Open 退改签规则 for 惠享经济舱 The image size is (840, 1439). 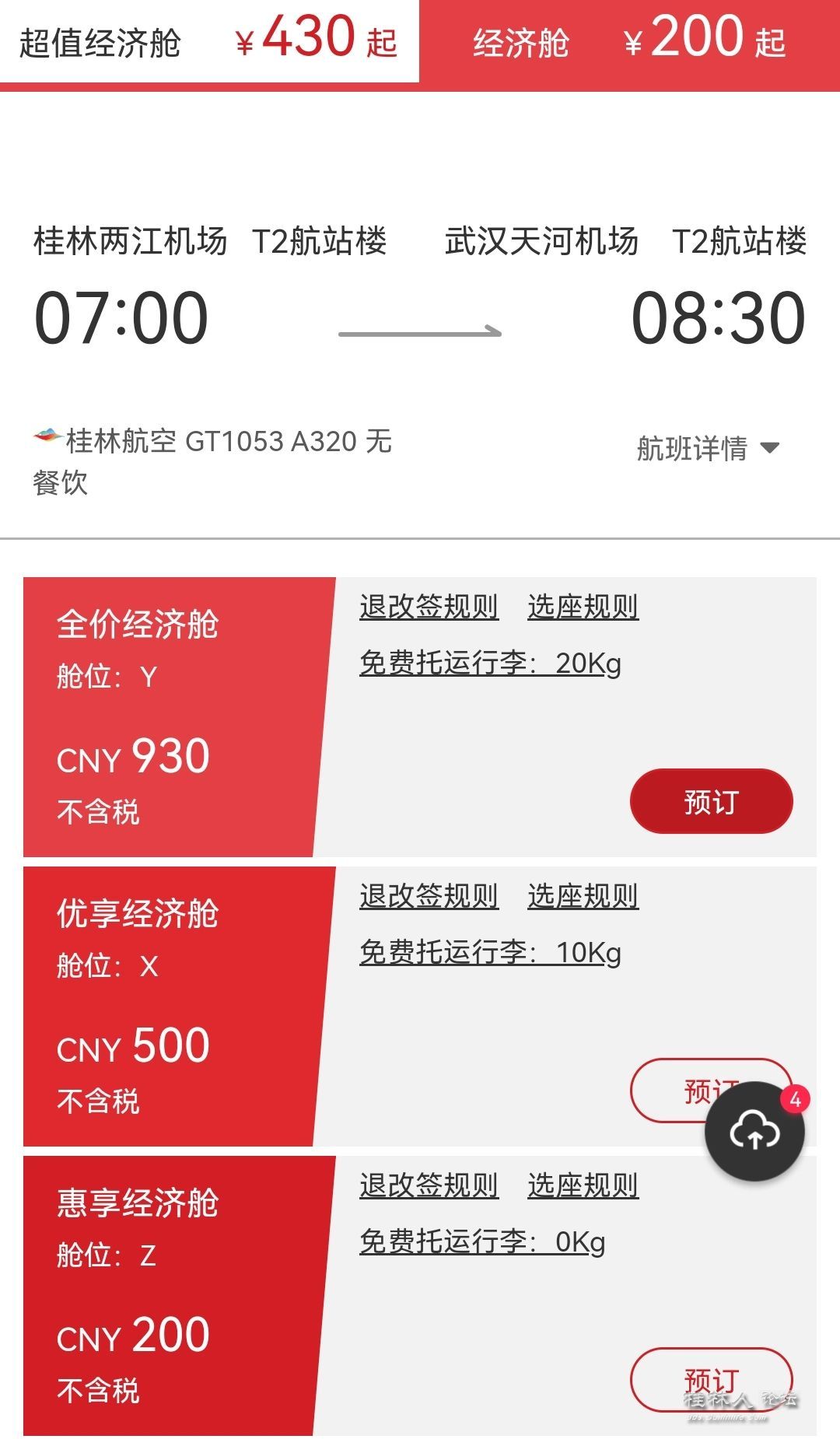point(429,1185)
